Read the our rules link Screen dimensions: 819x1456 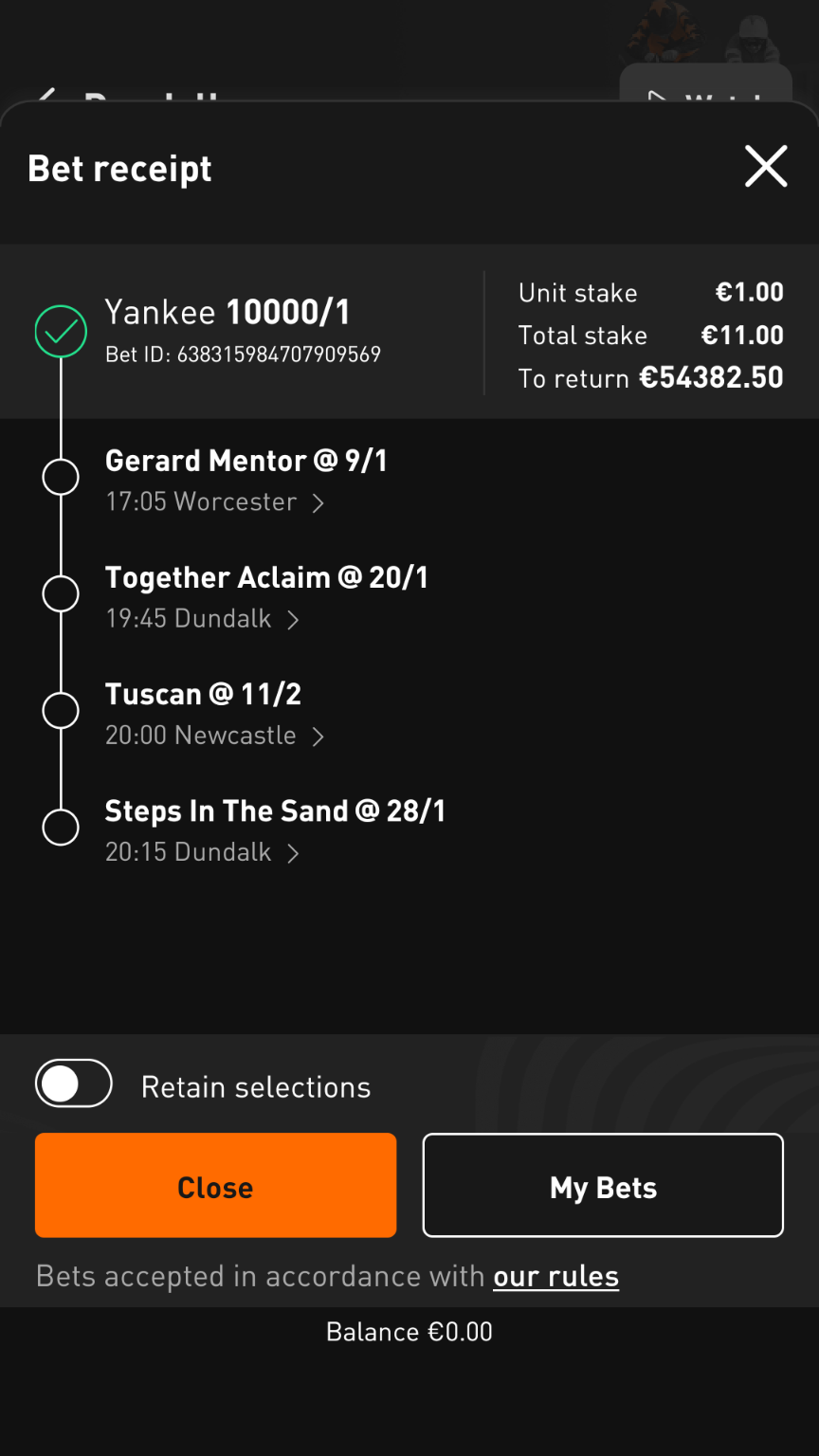(x=555, y=1277)
